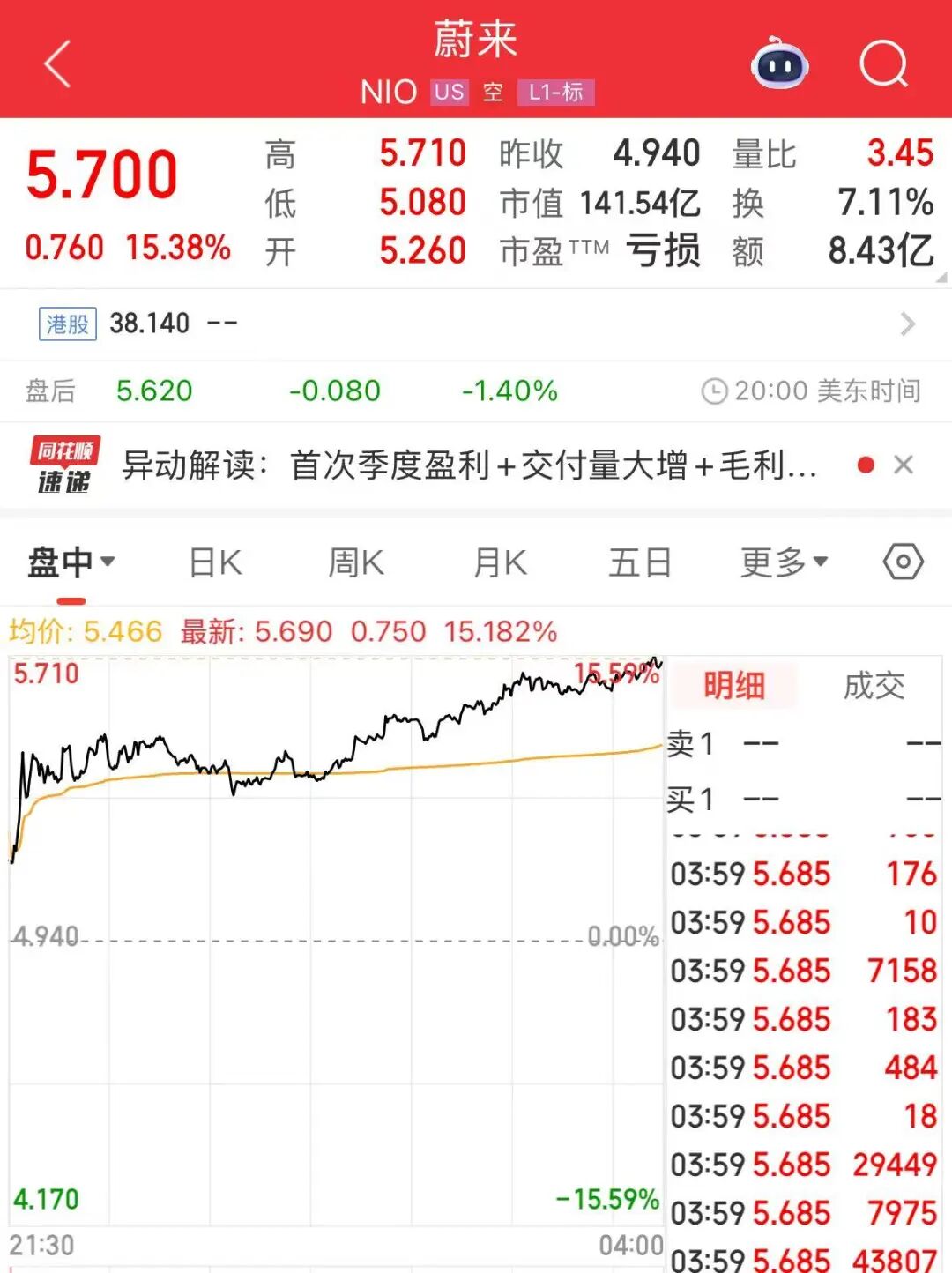
Task: Switch to the 月K chart tab
Action: point(500,562)
